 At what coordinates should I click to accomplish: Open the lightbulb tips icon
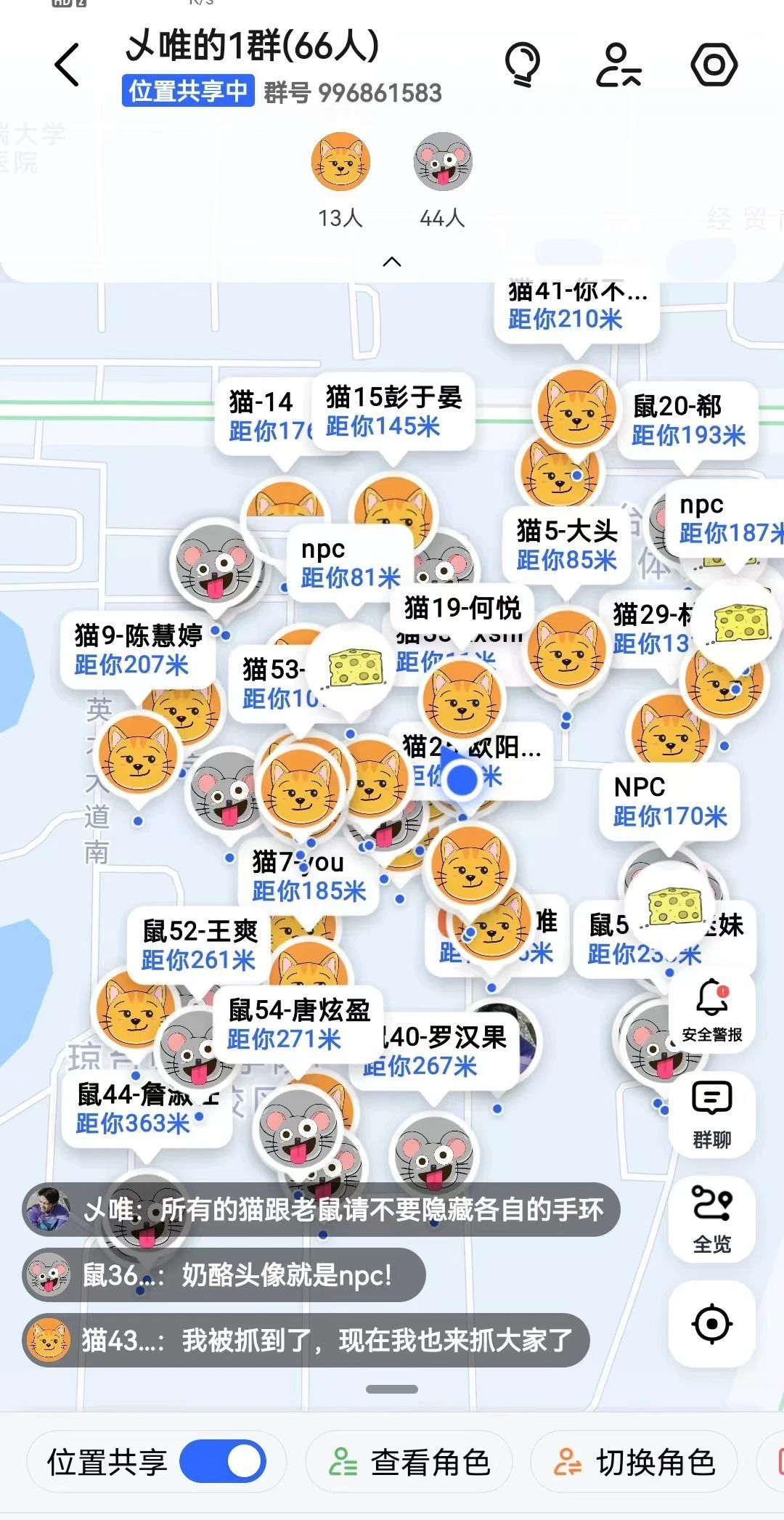(x=523, y=65)
